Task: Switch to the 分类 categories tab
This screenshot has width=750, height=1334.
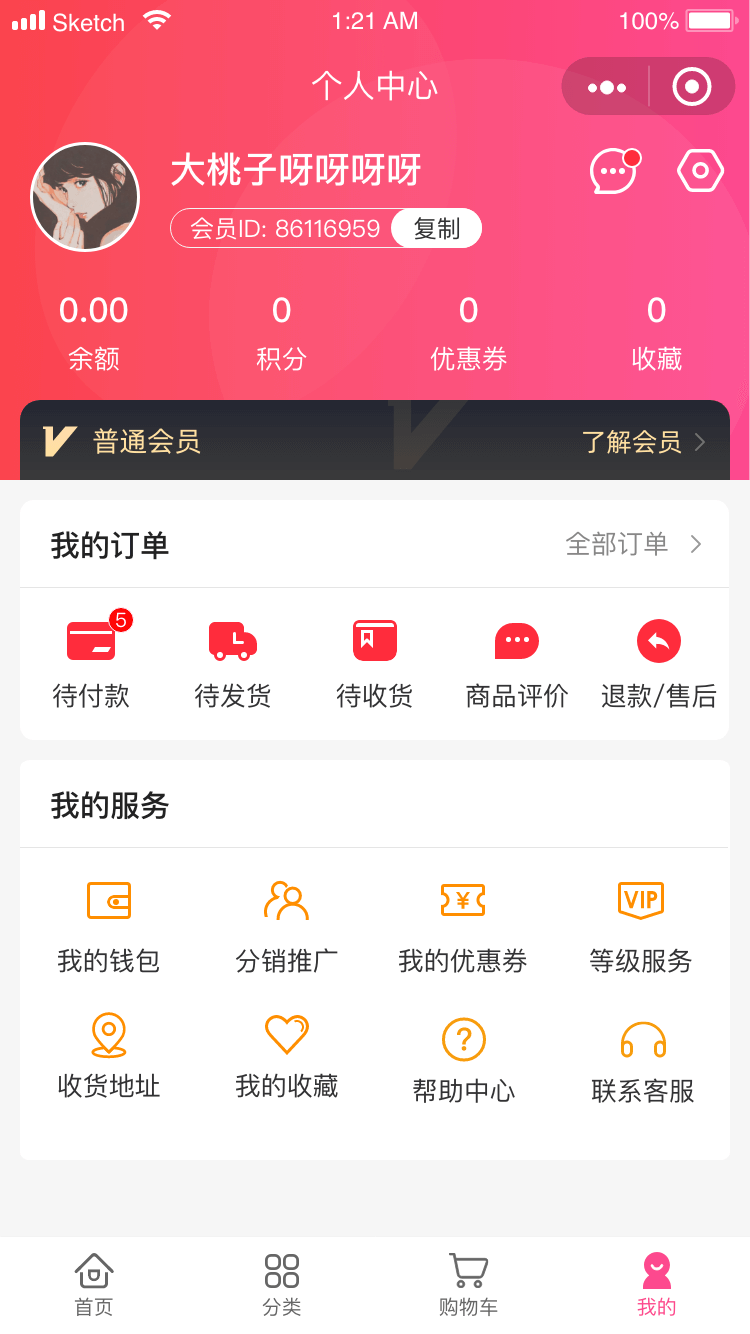Action: point(282,1284)
